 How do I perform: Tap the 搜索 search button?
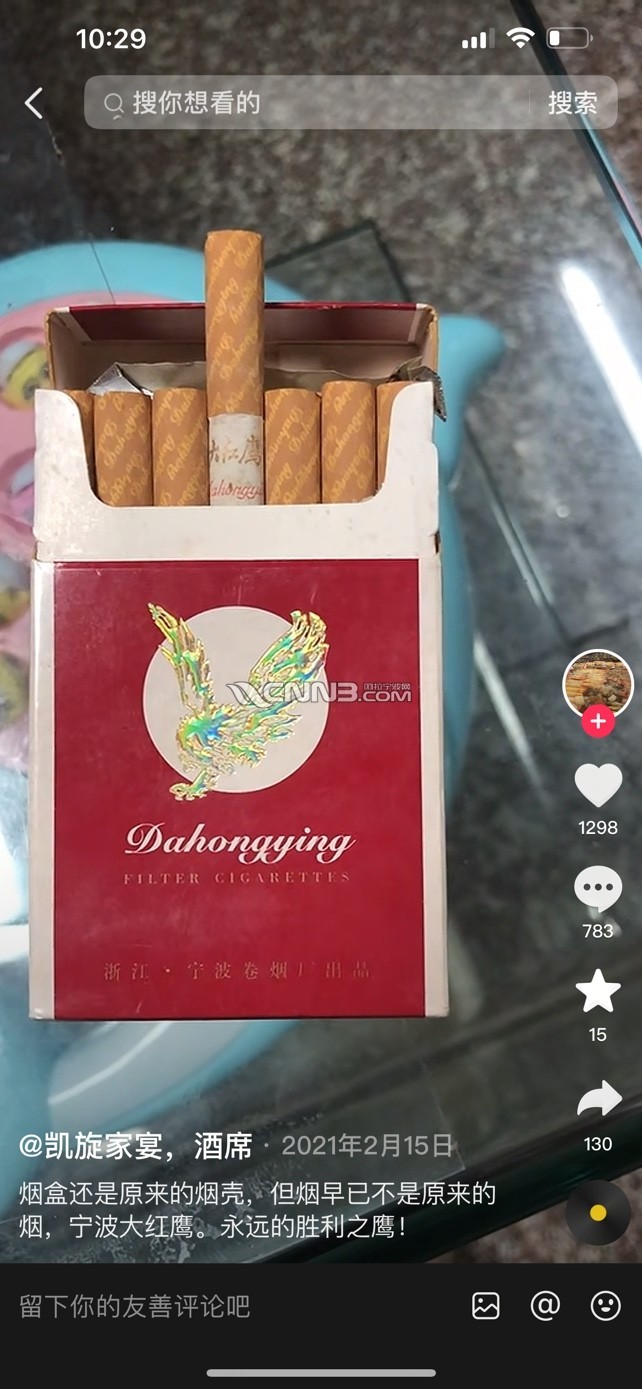572,103
